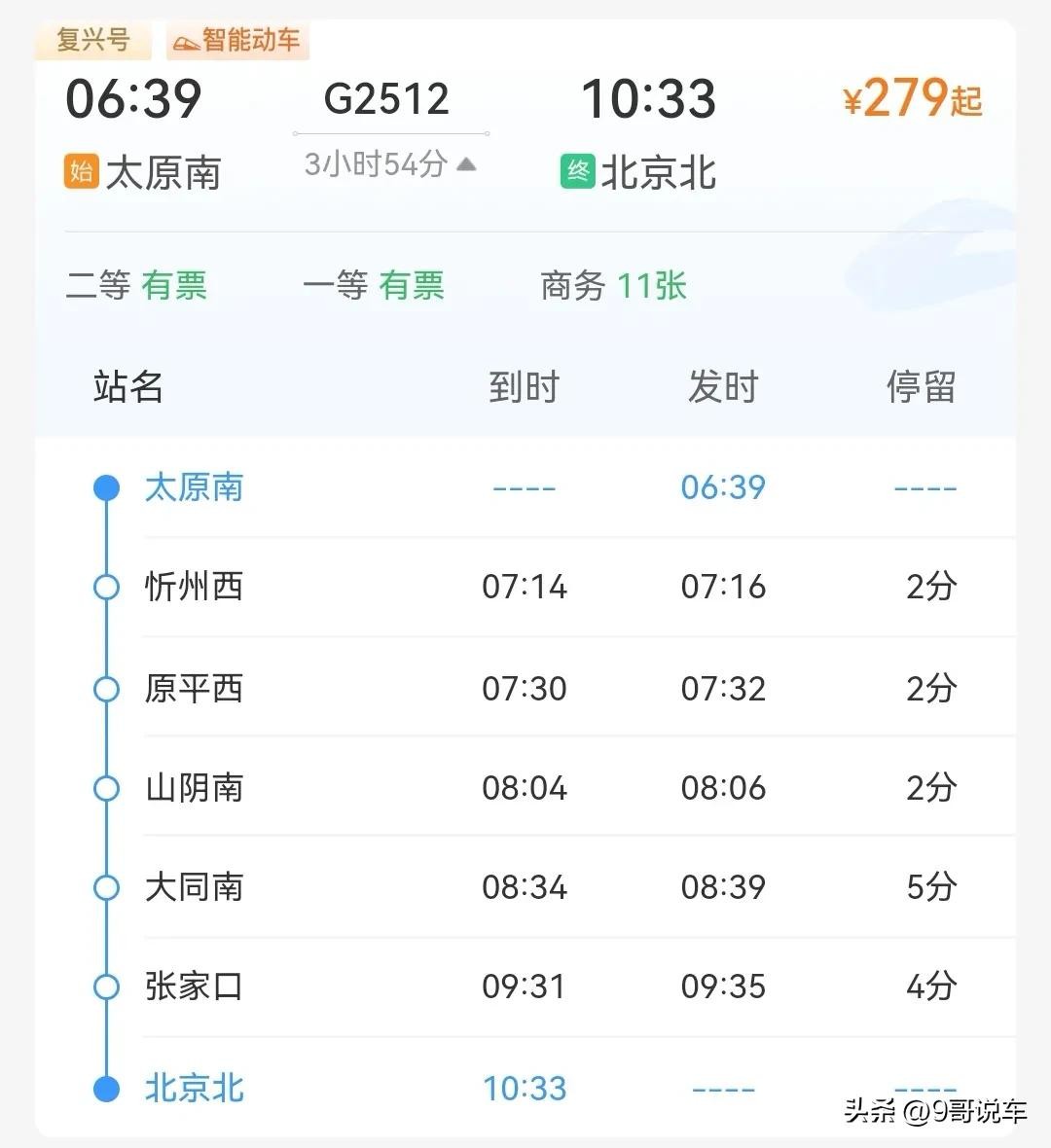
Task: Collapse the stop list via the 3小时54分 arrow
Action: tap(466, 163)
